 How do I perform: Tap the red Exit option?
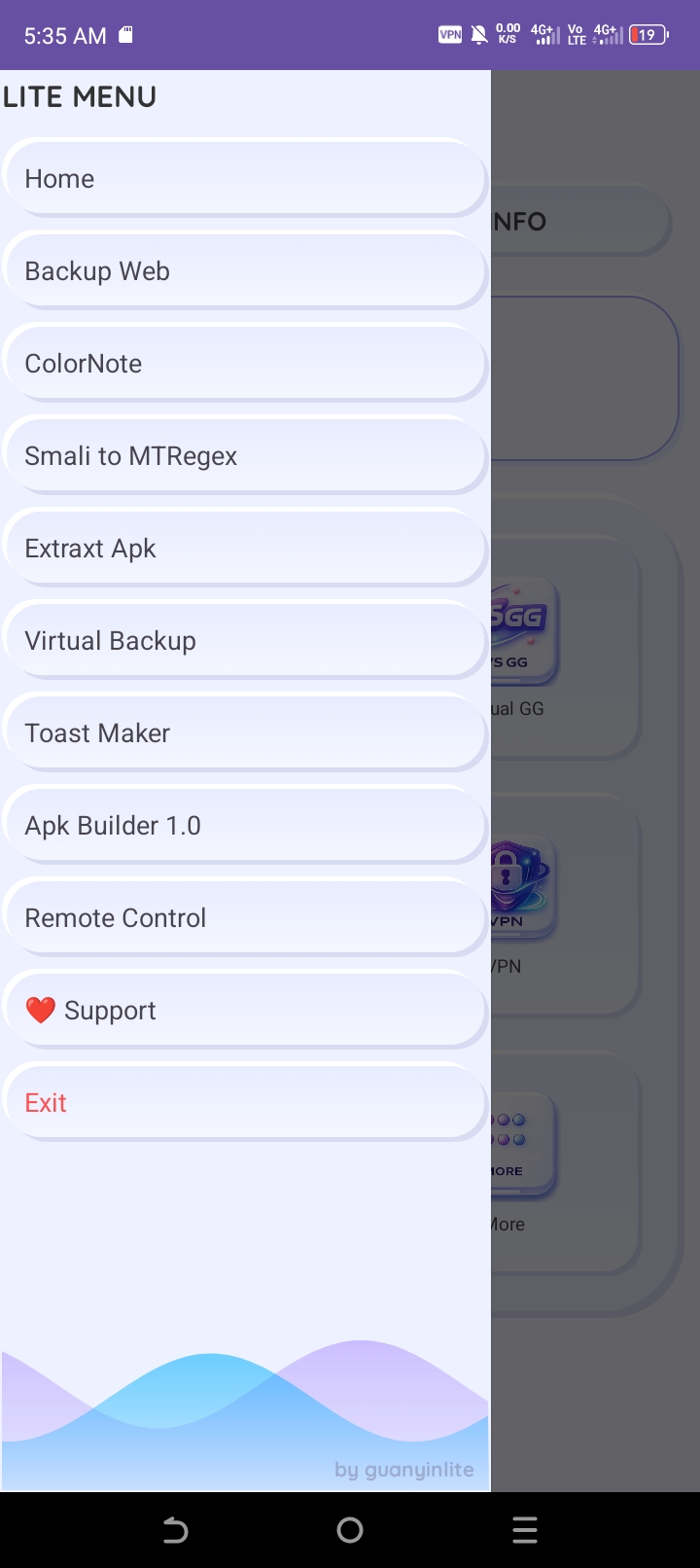pos(243,1103)
